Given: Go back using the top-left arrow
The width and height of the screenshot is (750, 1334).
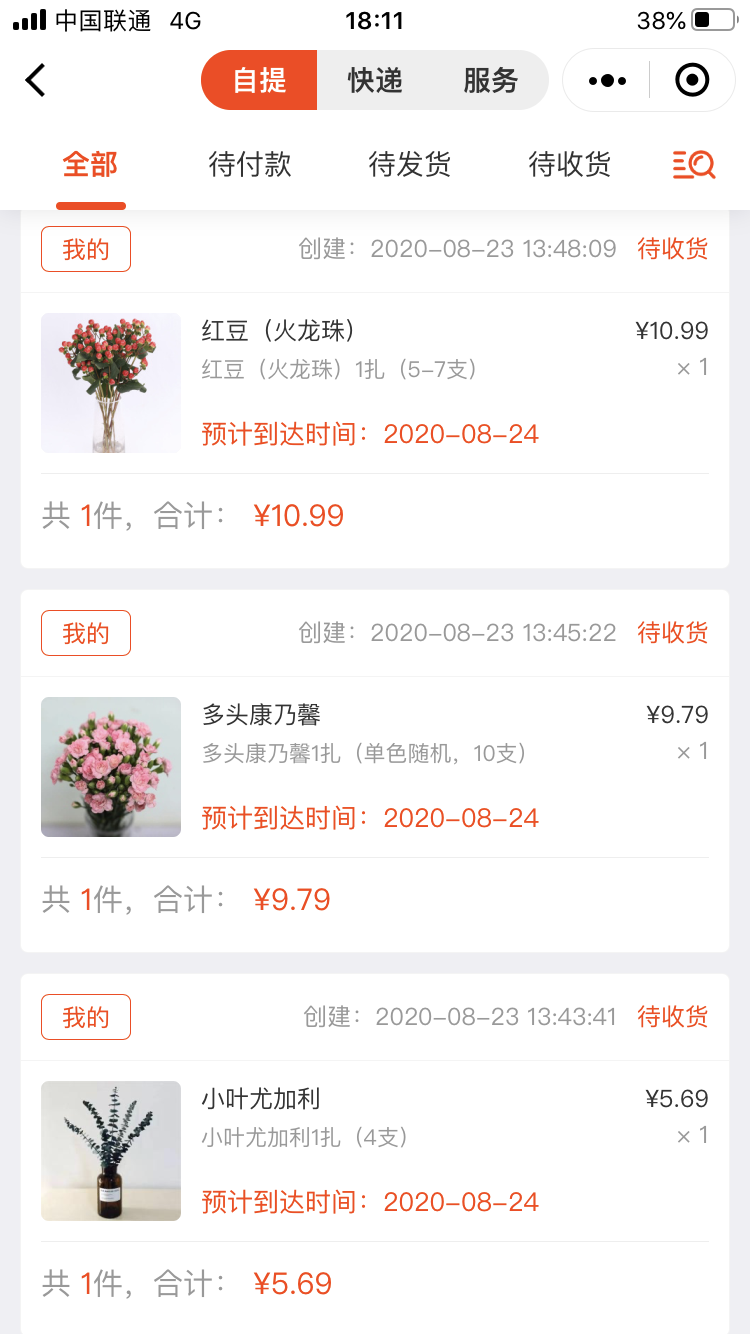Looking at the screenshot, I should (36, 80).
